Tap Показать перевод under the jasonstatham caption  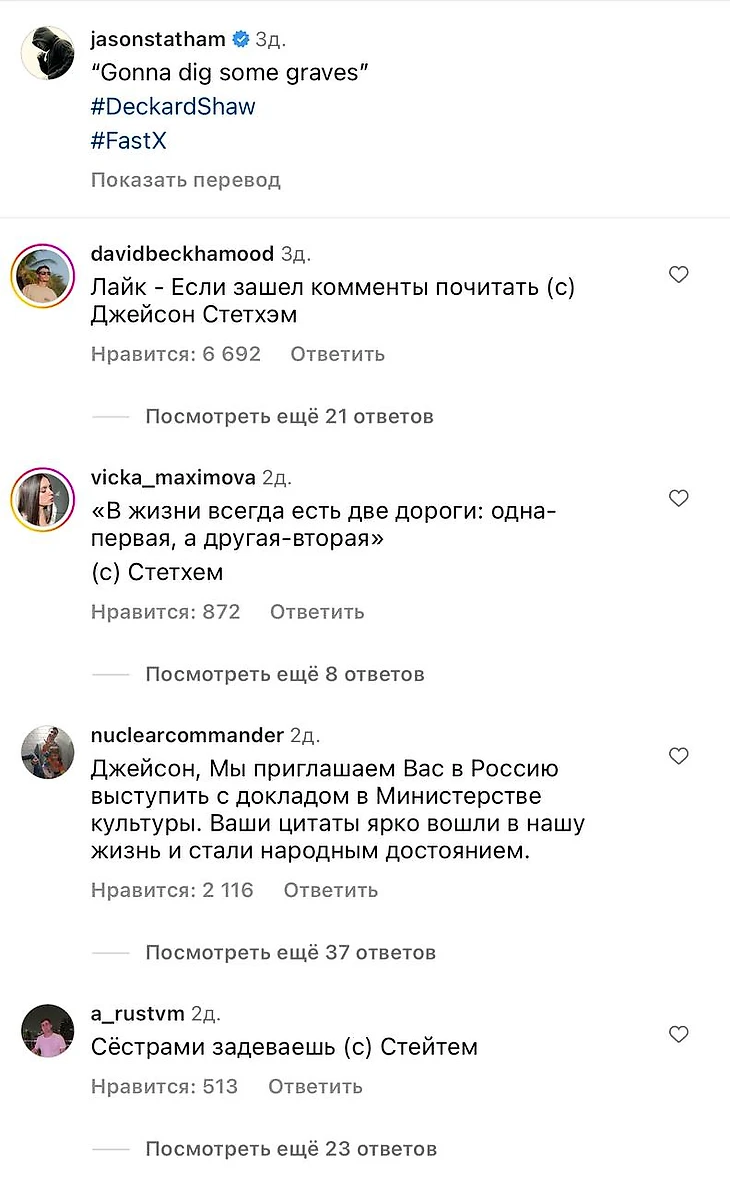[x=185, y=180]
